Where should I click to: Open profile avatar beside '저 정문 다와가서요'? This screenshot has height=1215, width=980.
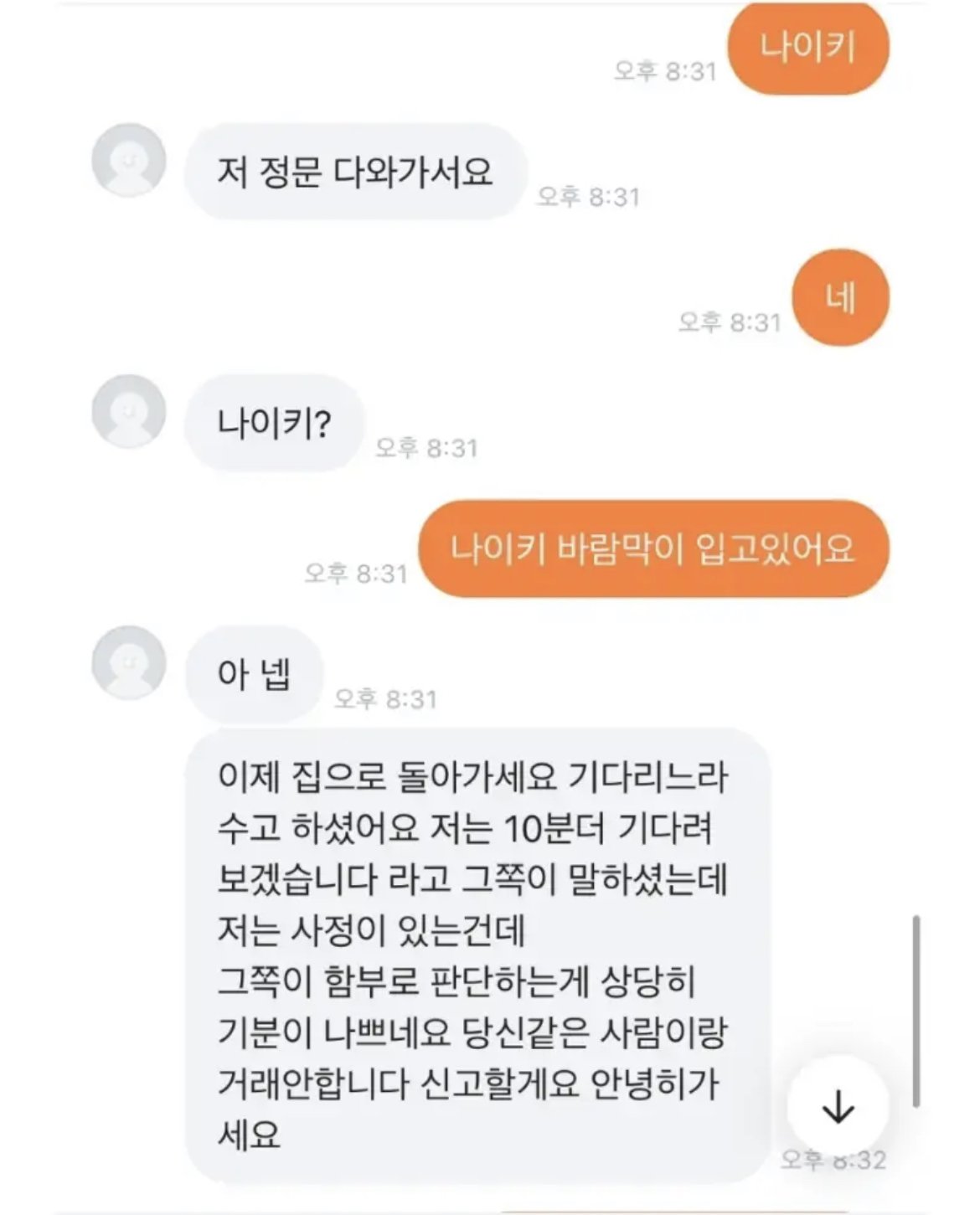128,161
